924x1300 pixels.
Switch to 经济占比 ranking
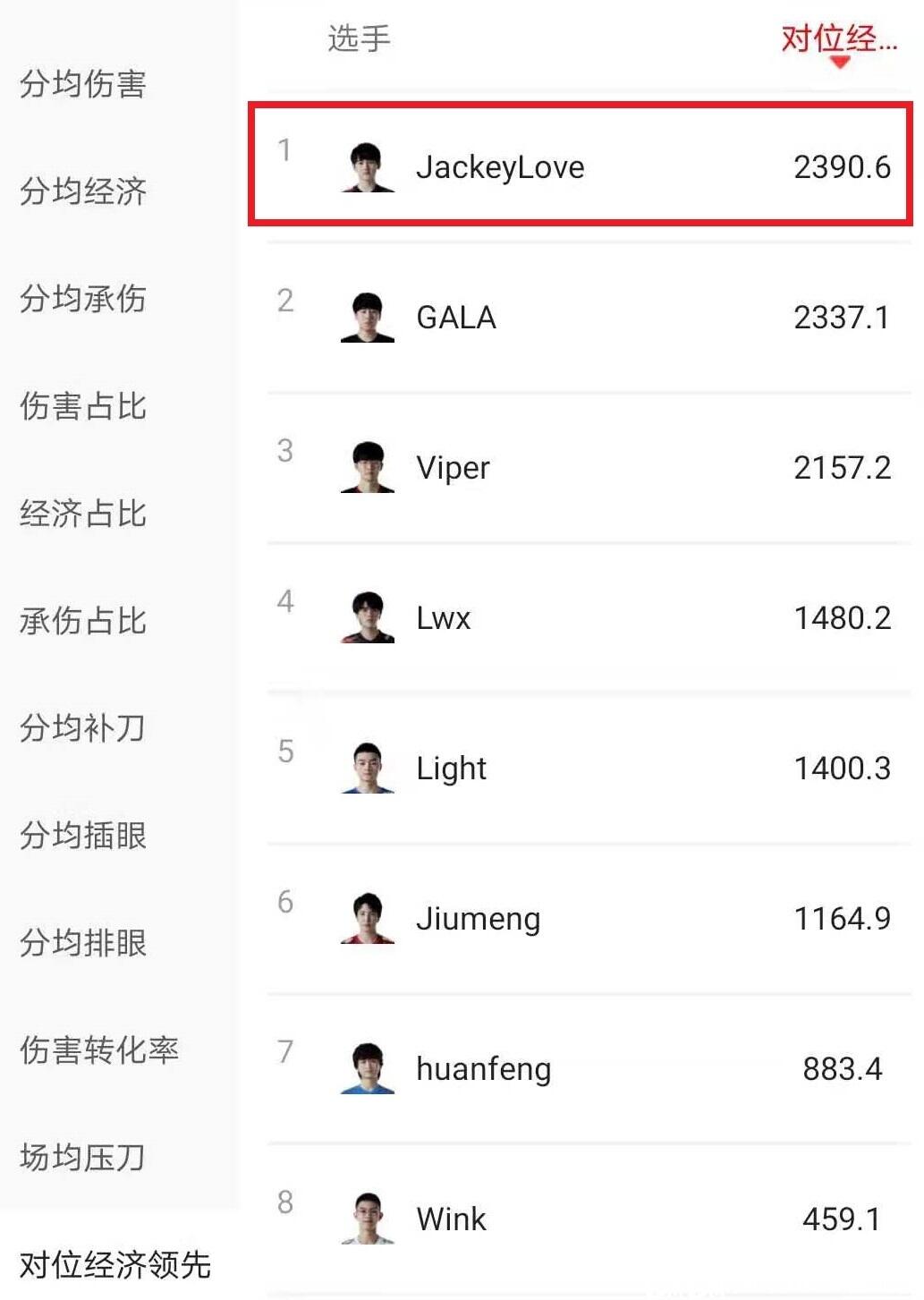pyautogui.click(x=83, y=514)
